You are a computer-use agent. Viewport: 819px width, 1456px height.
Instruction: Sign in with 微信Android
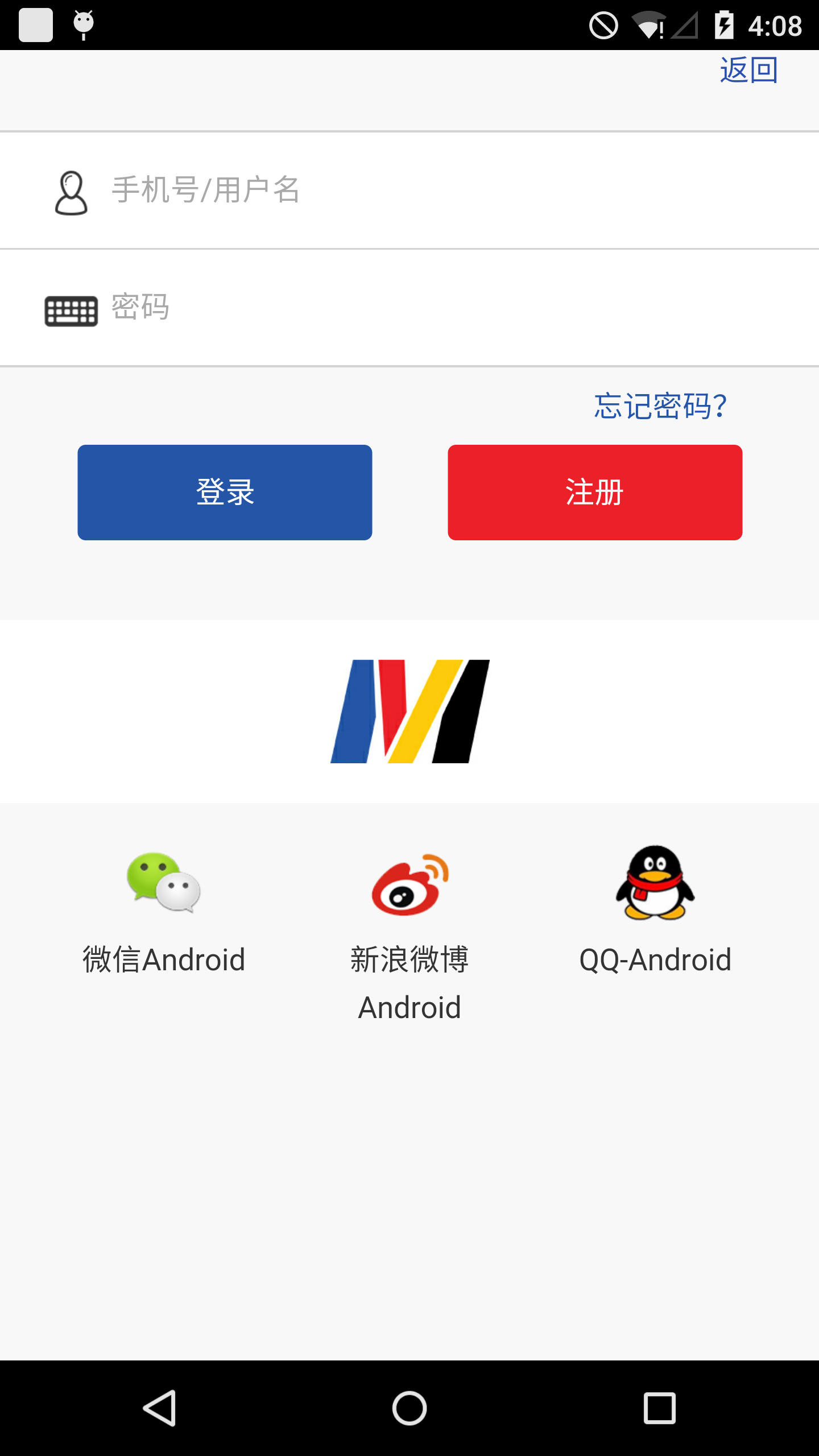(x=164, y=910)
